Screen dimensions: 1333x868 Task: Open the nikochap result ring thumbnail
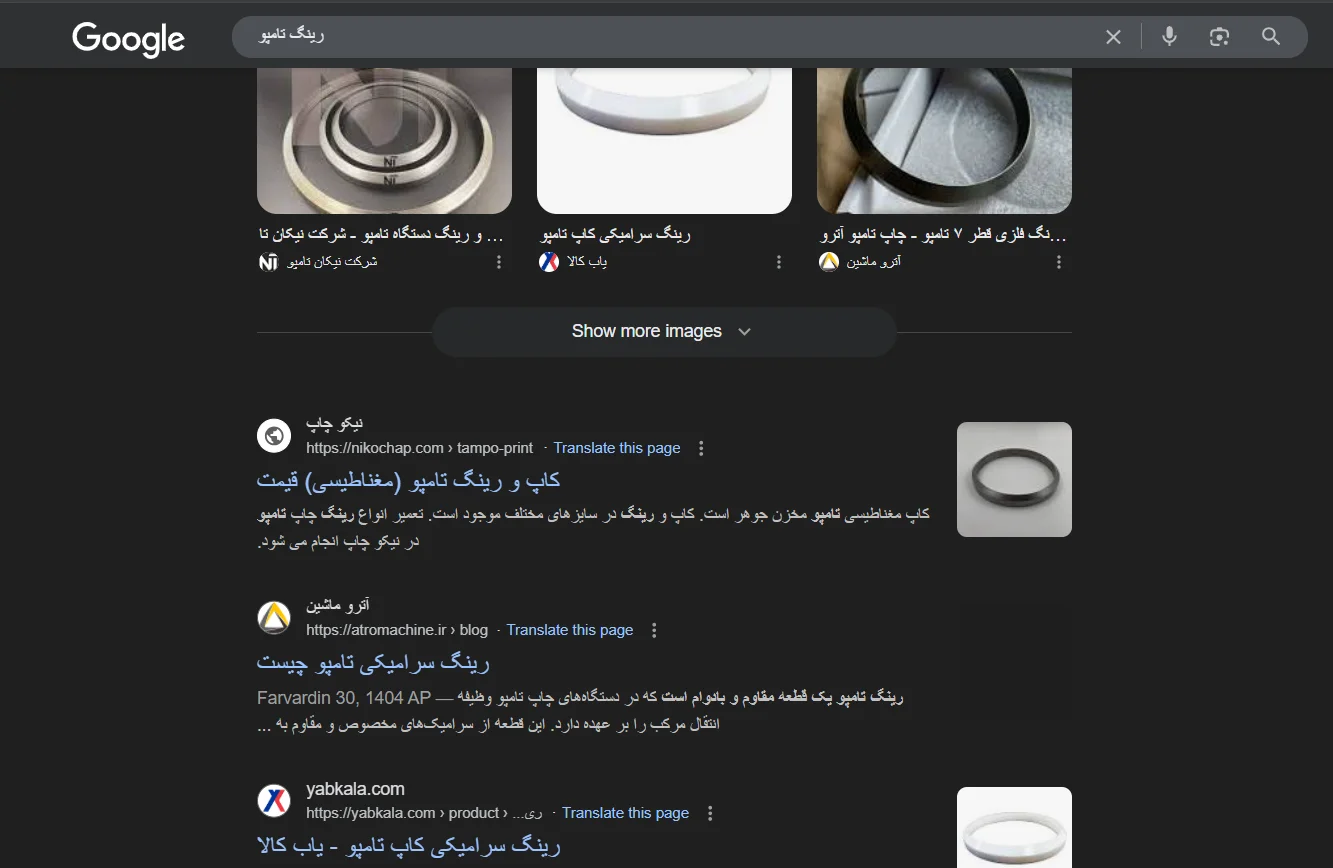[1014, 479]
